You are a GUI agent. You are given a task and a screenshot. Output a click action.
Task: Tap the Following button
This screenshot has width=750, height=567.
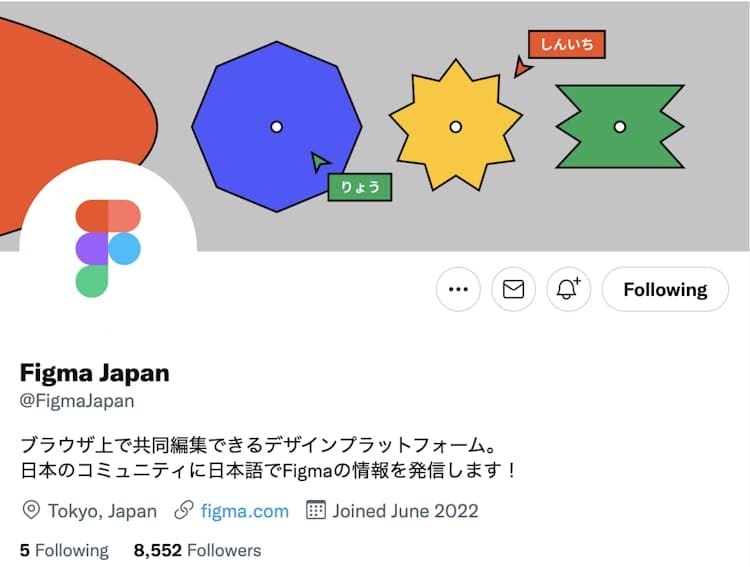tap(665, 289)
